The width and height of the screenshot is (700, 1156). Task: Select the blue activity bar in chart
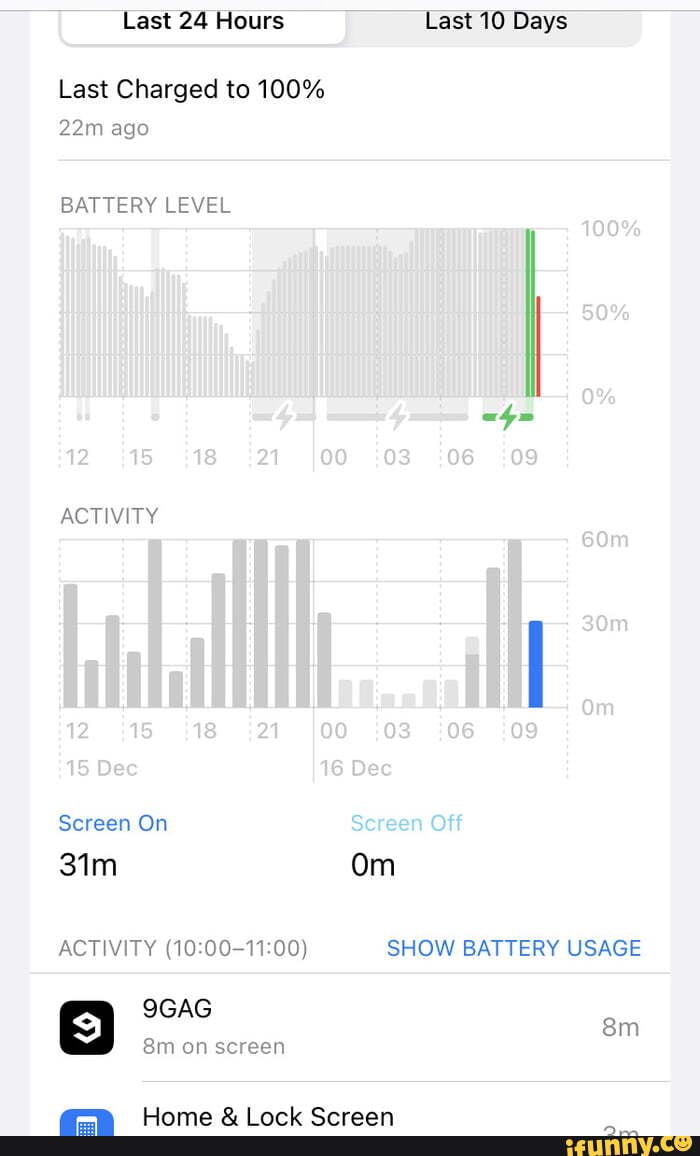tap(536, 664)
